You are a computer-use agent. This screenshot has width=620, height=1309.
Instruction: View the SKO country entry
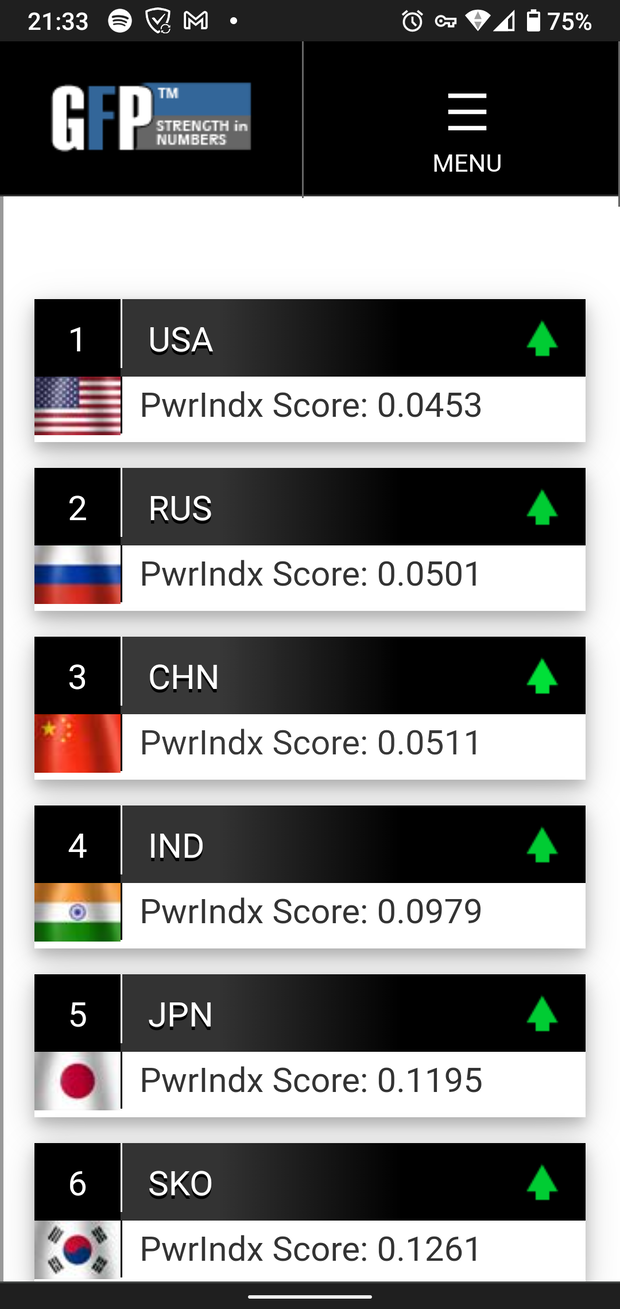[310, 1212]
